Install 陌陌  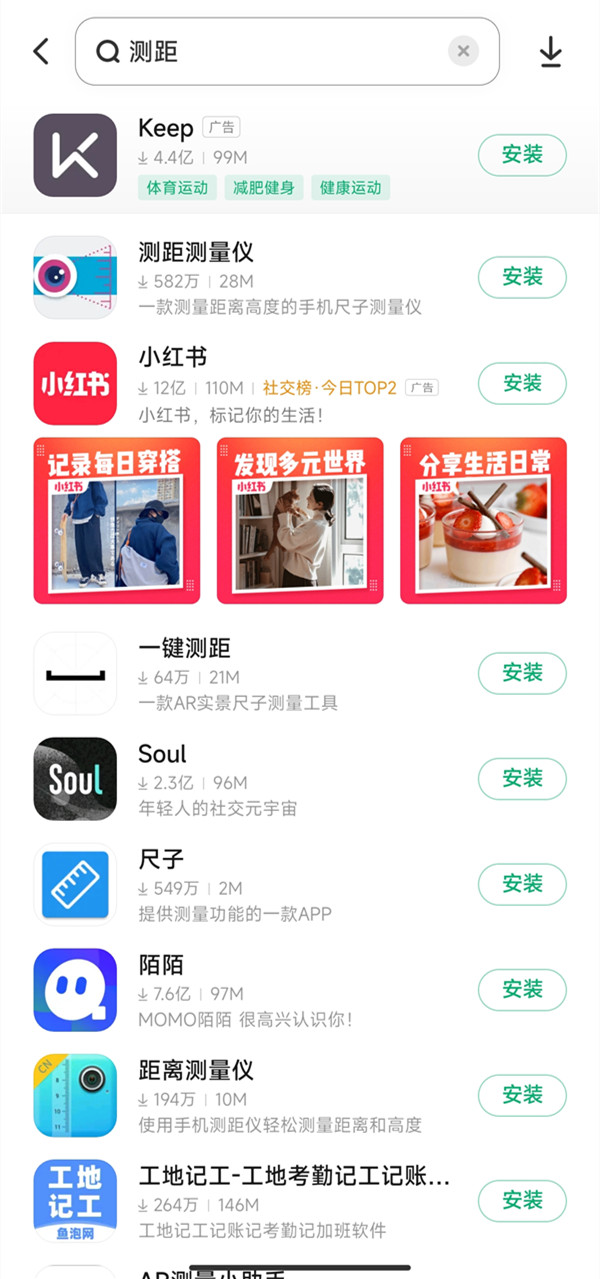click(522, 989)
